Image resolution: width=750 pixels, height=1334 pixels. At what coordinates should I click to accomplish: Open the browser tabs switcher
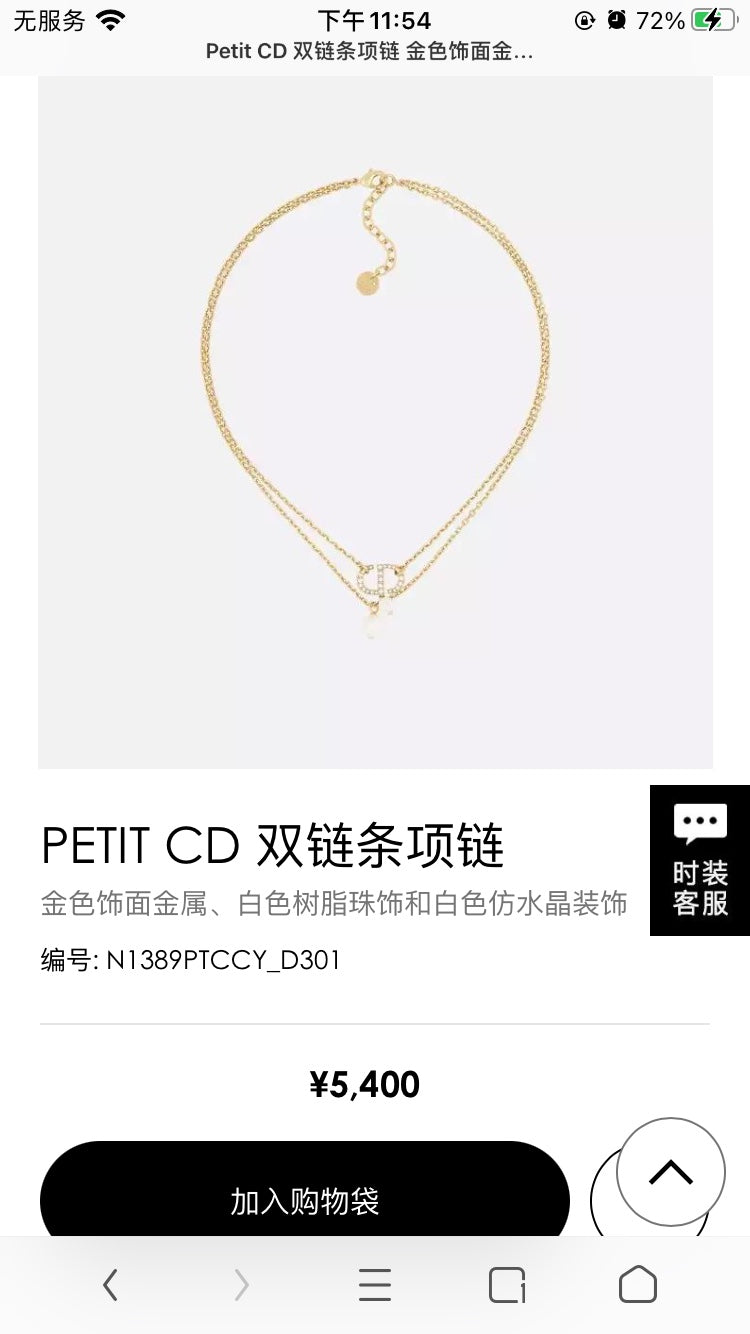[x=507, y=1285]
